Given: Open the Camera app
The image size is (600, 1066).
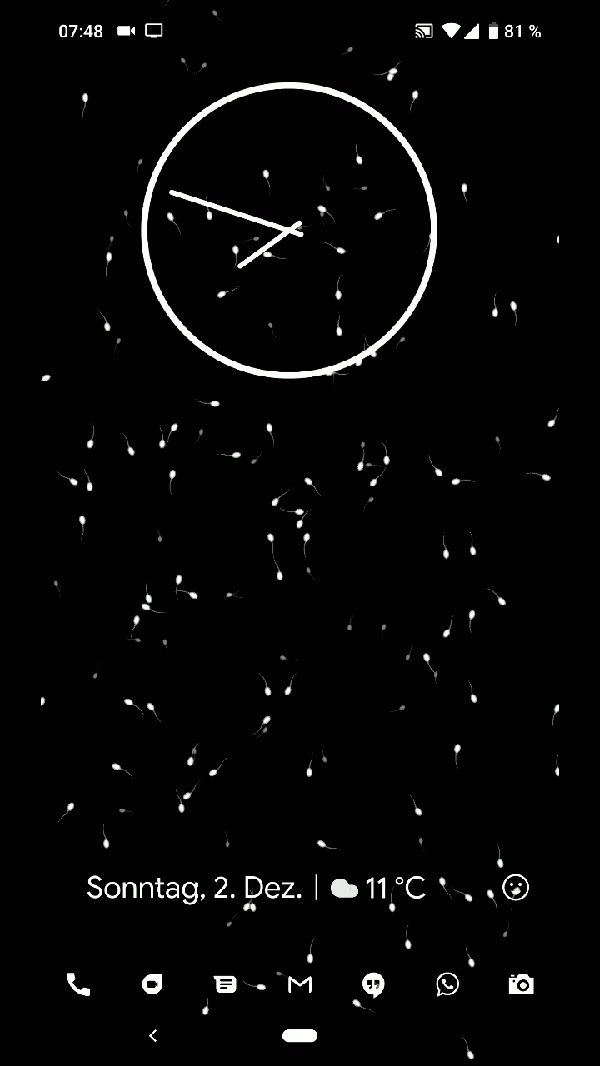Looking at the screenshot, I should pos(521,985).
